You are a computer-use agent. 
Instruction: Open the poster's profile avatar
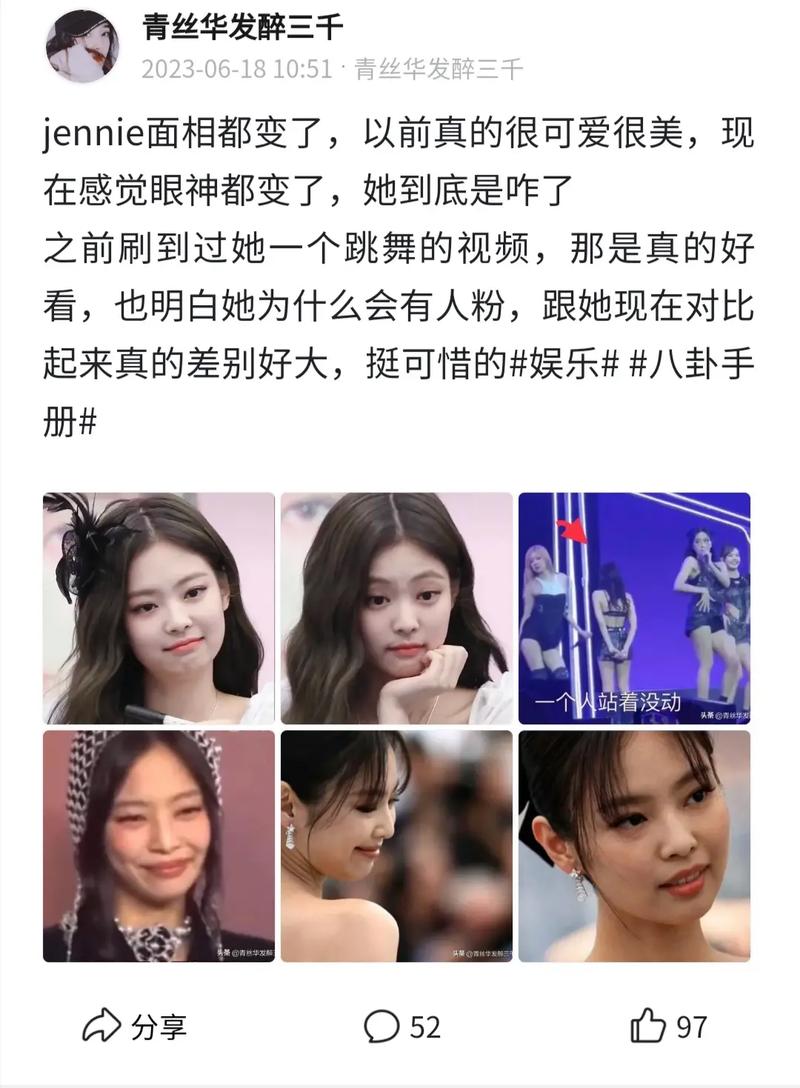tap(83, 46)
